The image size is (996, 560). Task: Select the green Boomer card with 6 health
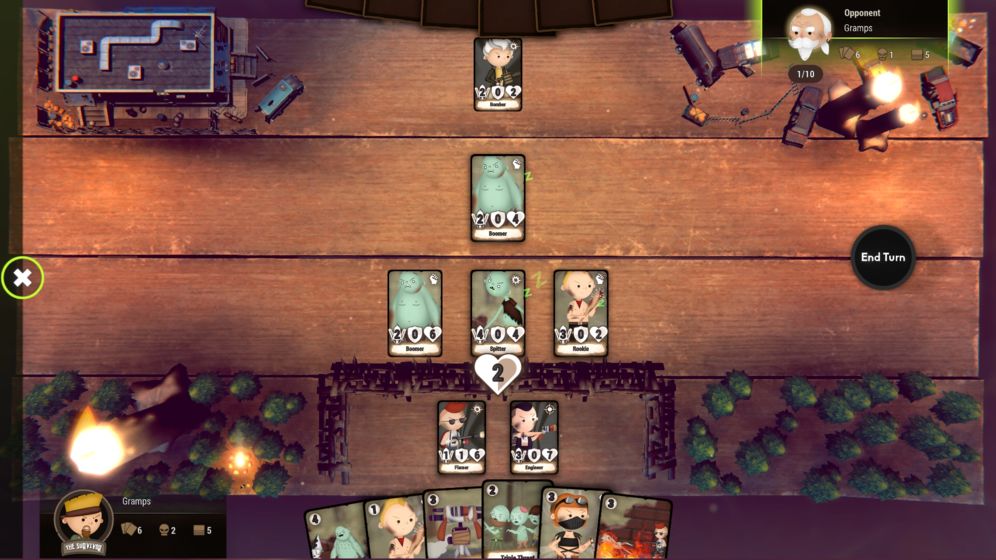point(415,312)
